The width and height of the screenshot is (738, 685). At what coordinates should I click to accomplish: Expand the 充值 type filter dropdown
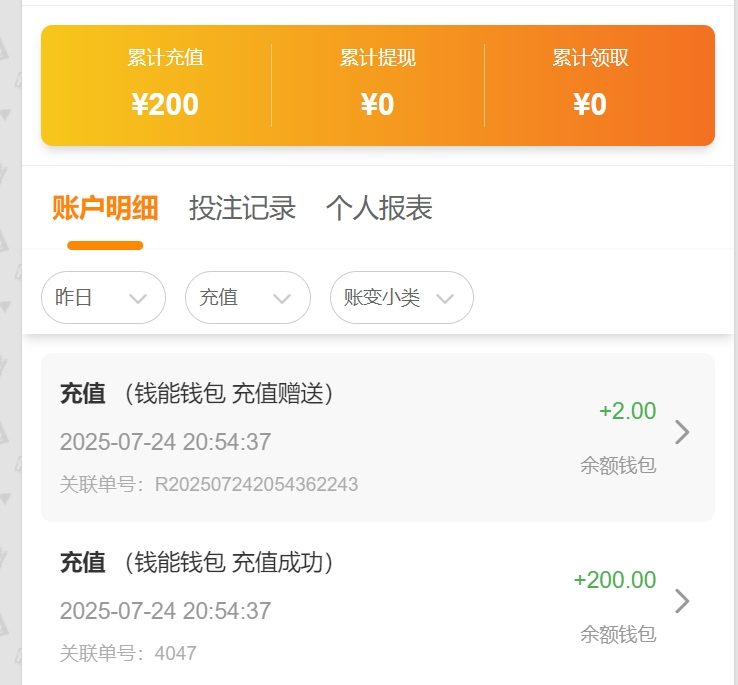tap(247, 298)
